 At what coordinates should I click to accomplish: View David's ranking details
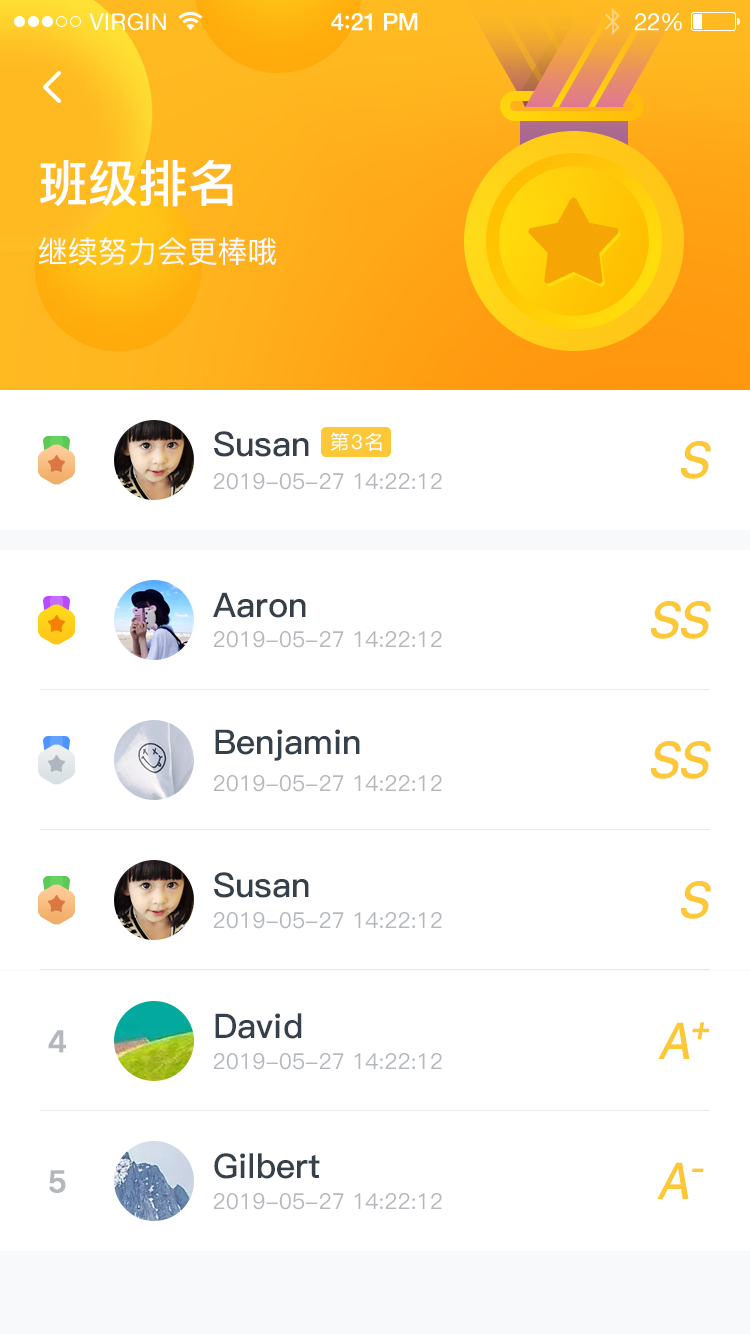click(x=374, y=1041)
